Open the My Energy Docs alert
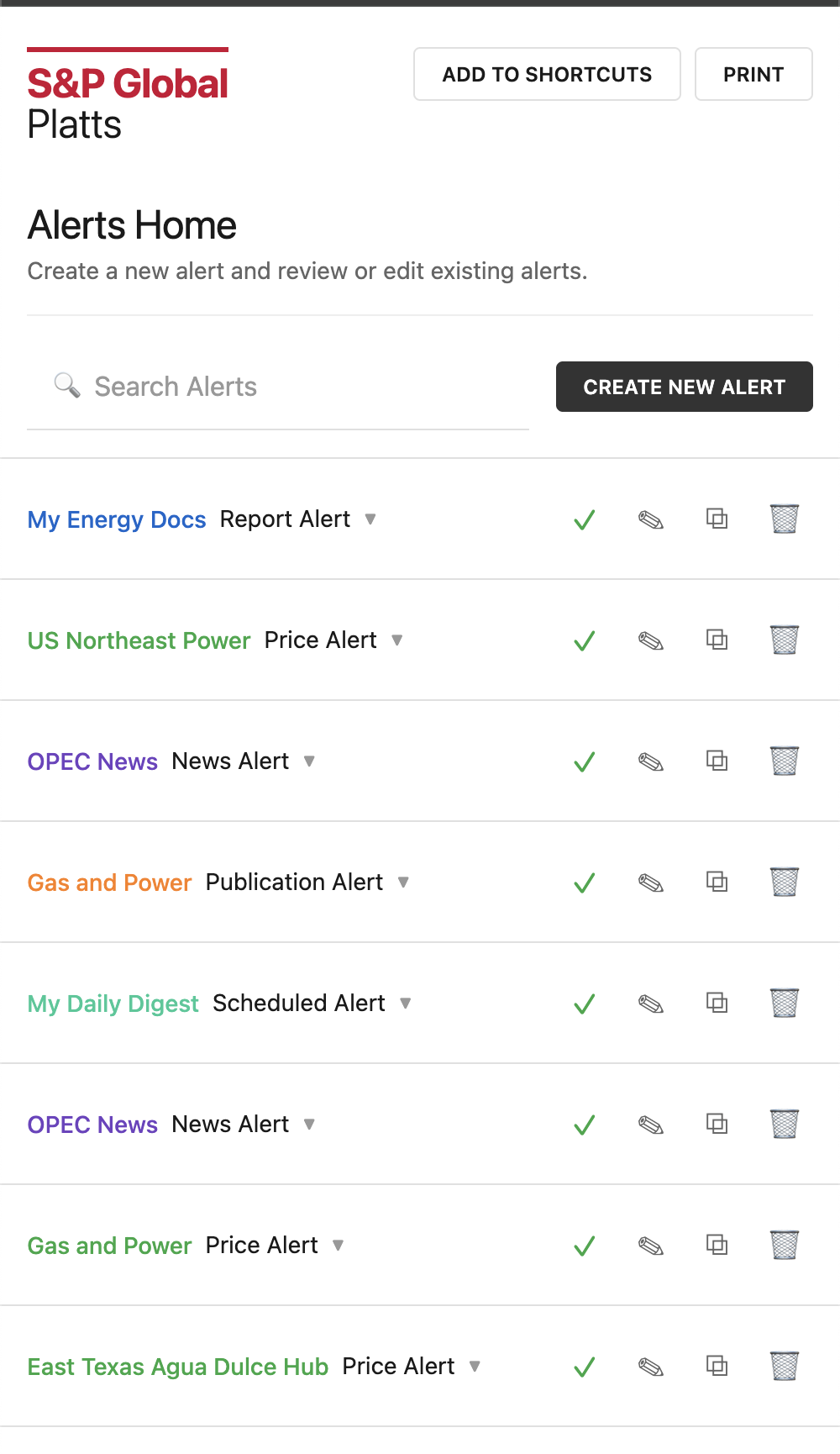 click(117, 519)
